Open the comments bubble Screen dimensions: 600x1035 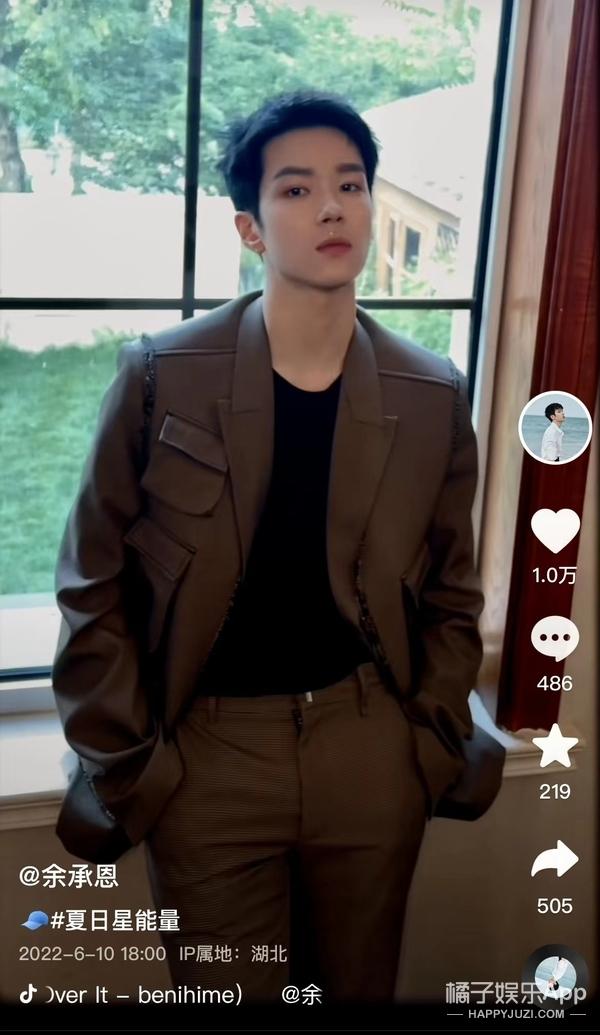pyautogui.click(x=555, y=638)
